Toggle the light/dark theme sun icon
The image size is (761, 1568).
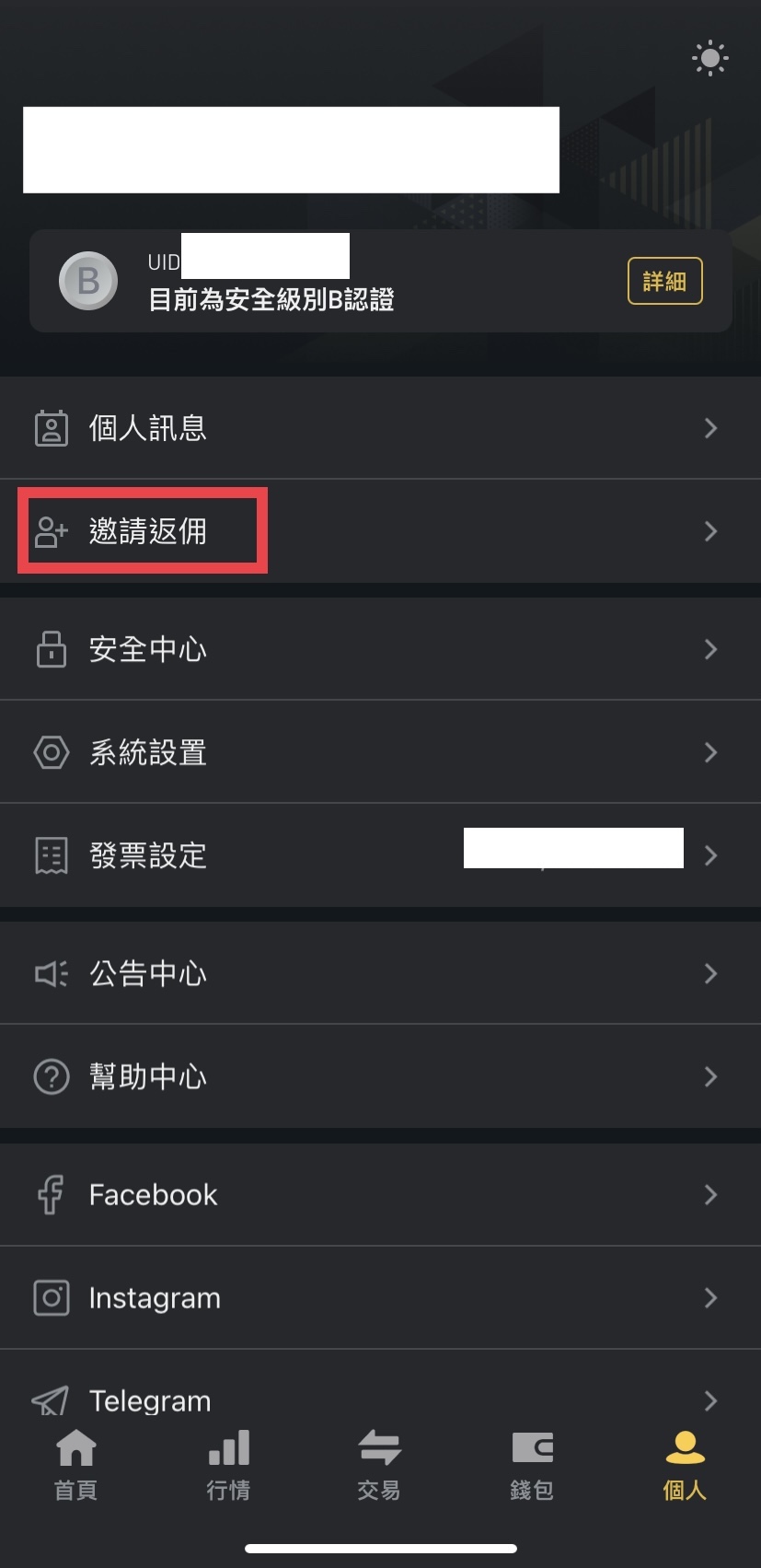(x=709, y=59)
